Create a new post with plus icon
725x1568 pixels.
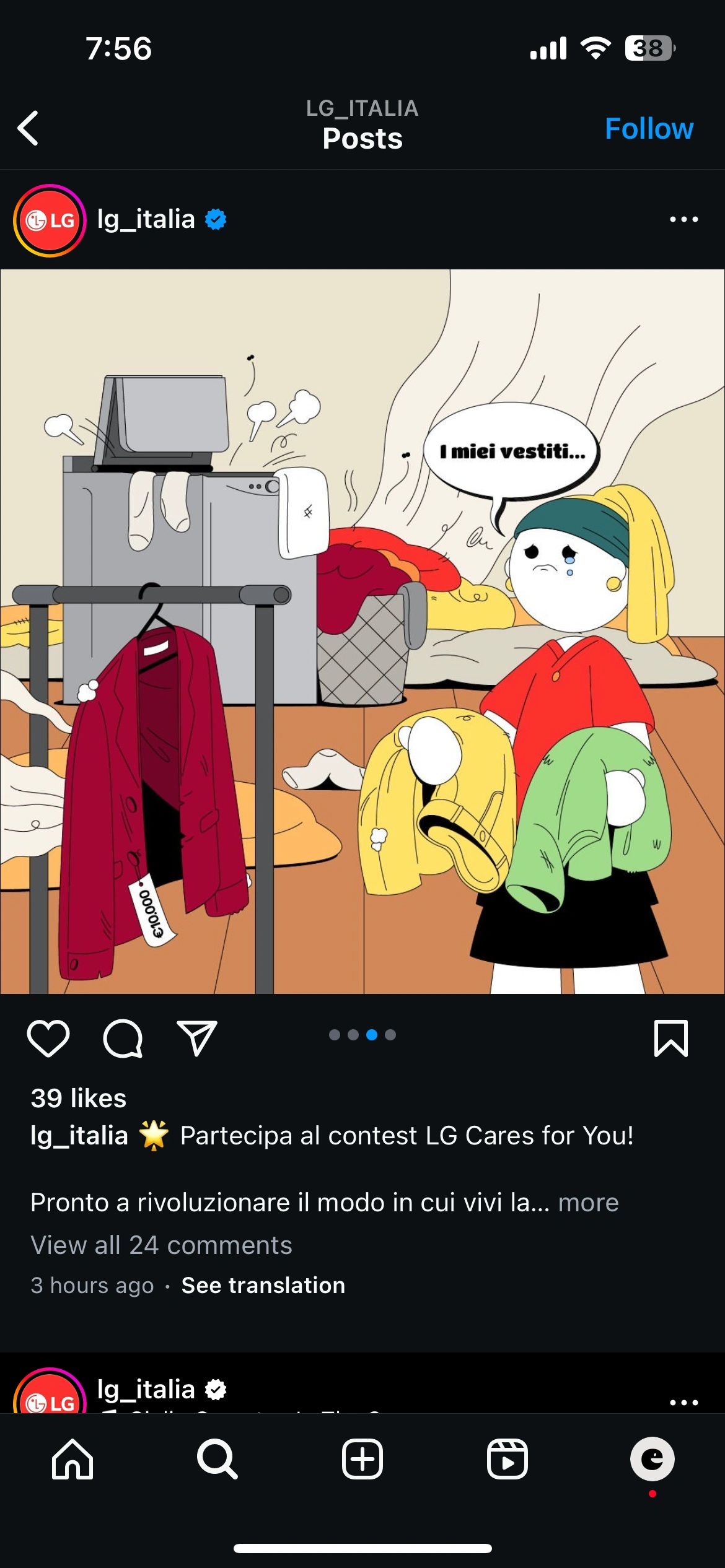362,1459
